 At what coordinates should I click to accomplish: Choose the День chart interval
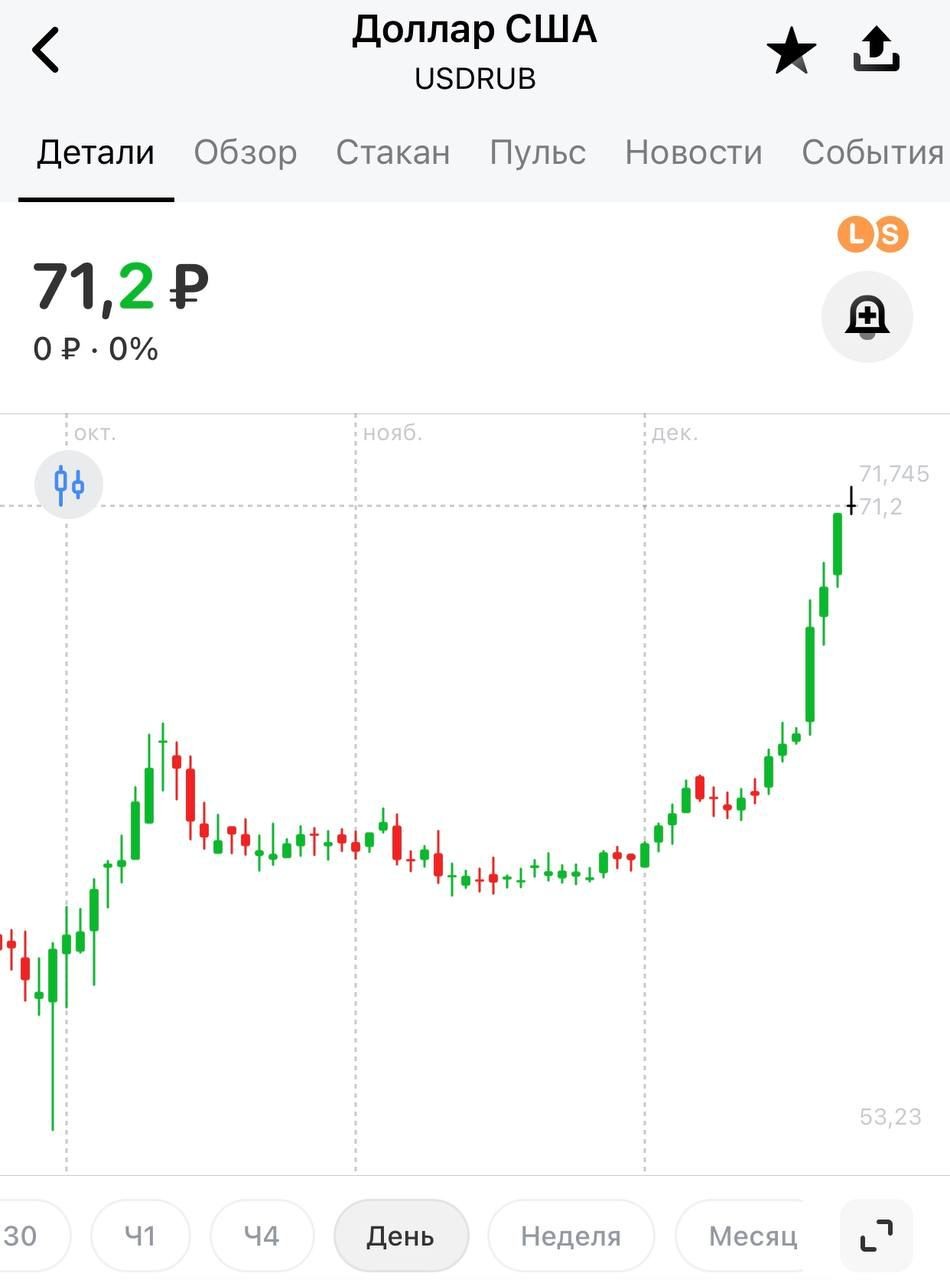(x=400, y=1236)
